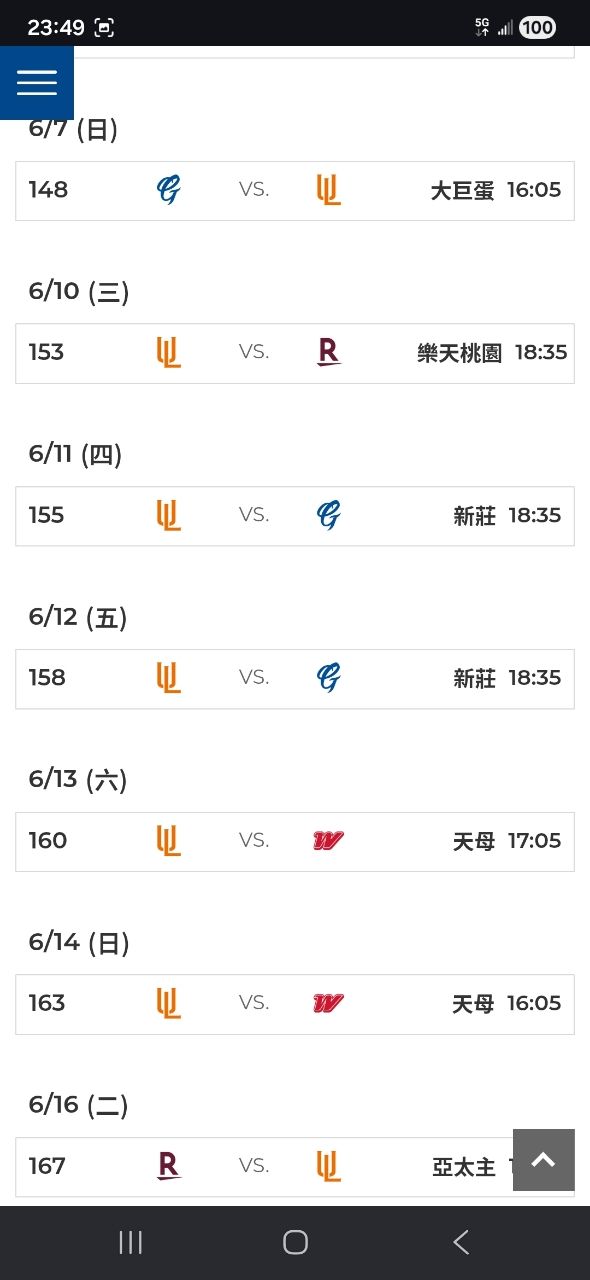Tap the scroll-to-top arrow button

pos(543,1160)
